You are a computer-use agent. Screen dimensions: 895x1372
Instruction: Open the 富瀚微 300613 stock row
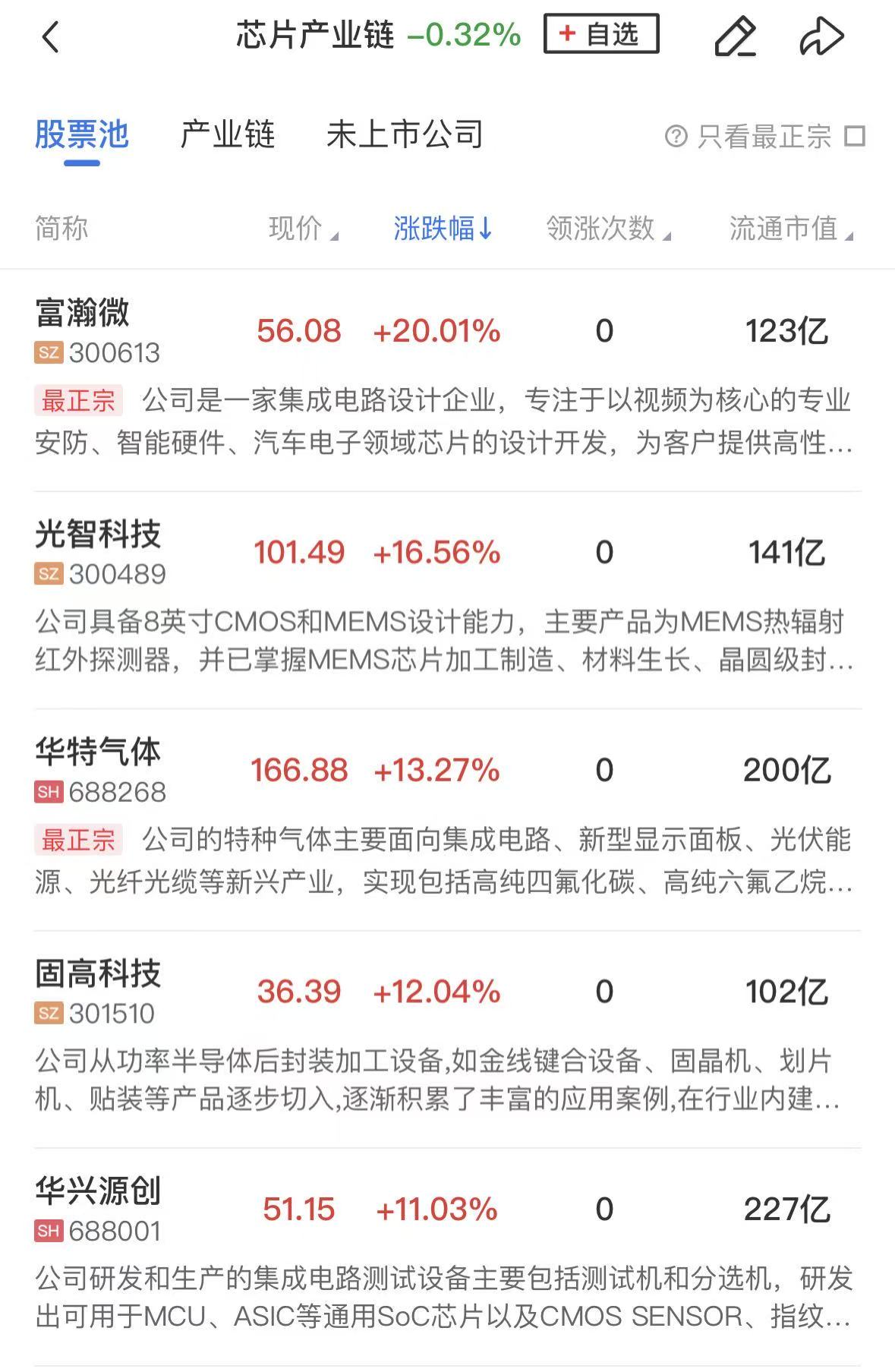tap(99, 331)
